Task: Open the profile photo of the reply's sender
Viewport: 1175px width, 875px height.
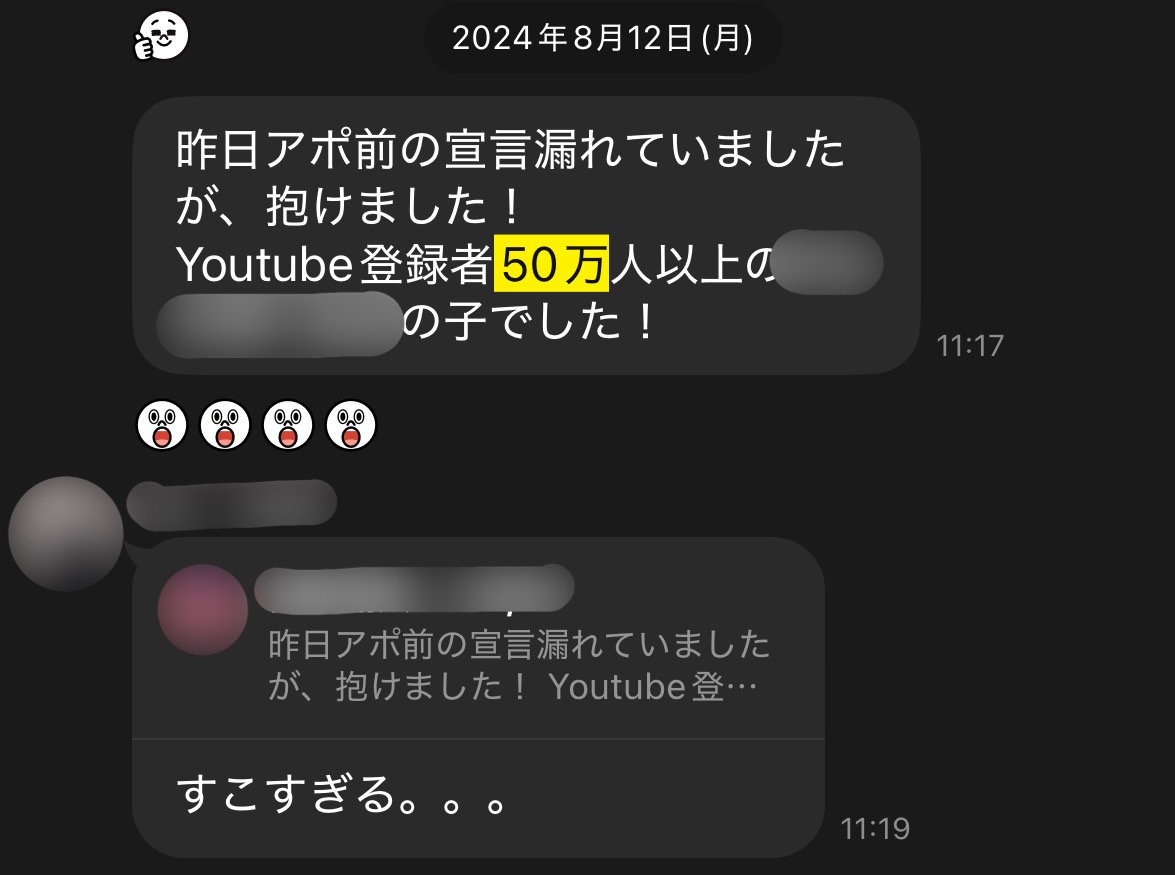Action: click(x=65, y=532)
